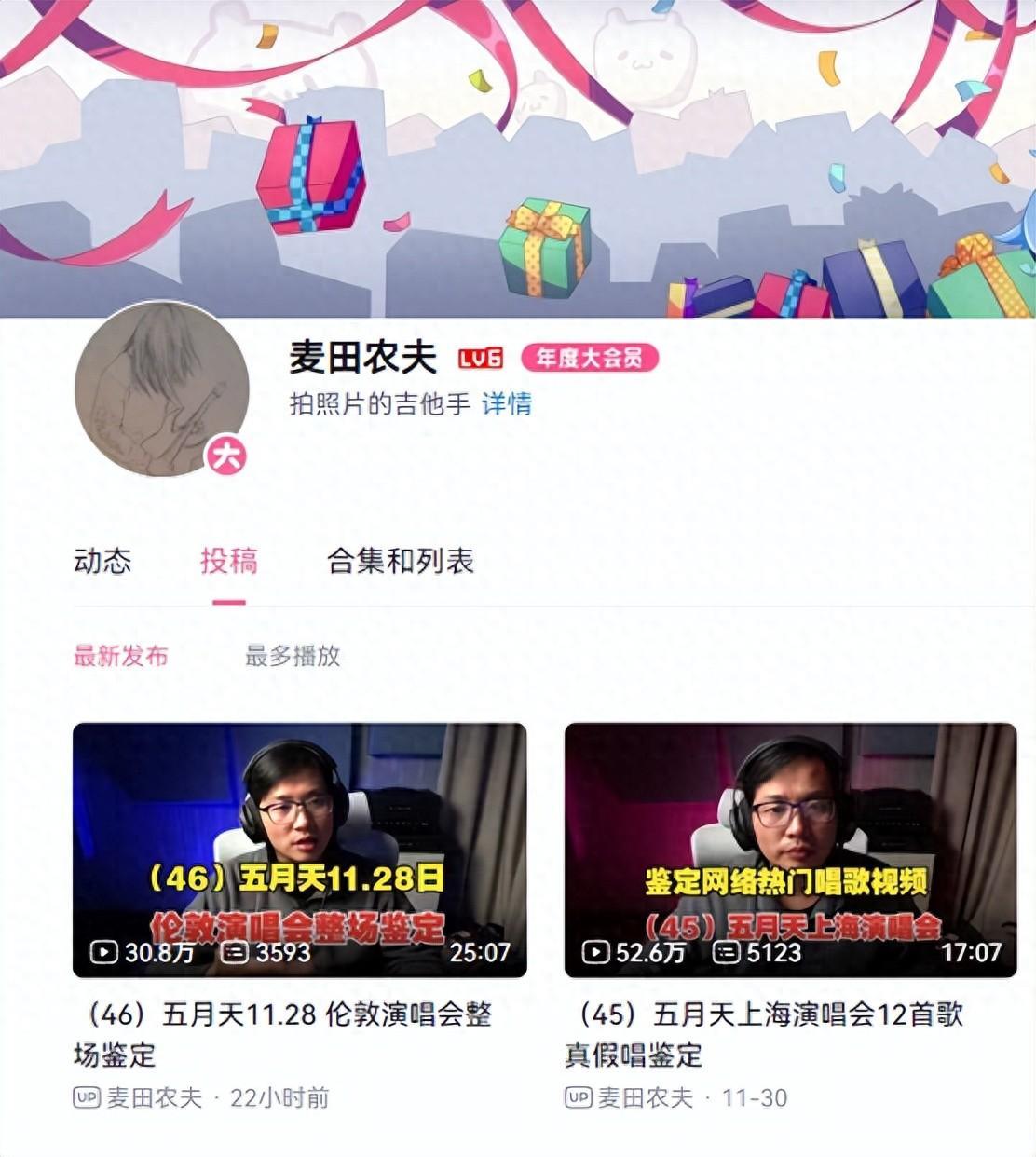
Task: Sort videos by 最新发布
Action: [121, 656]
